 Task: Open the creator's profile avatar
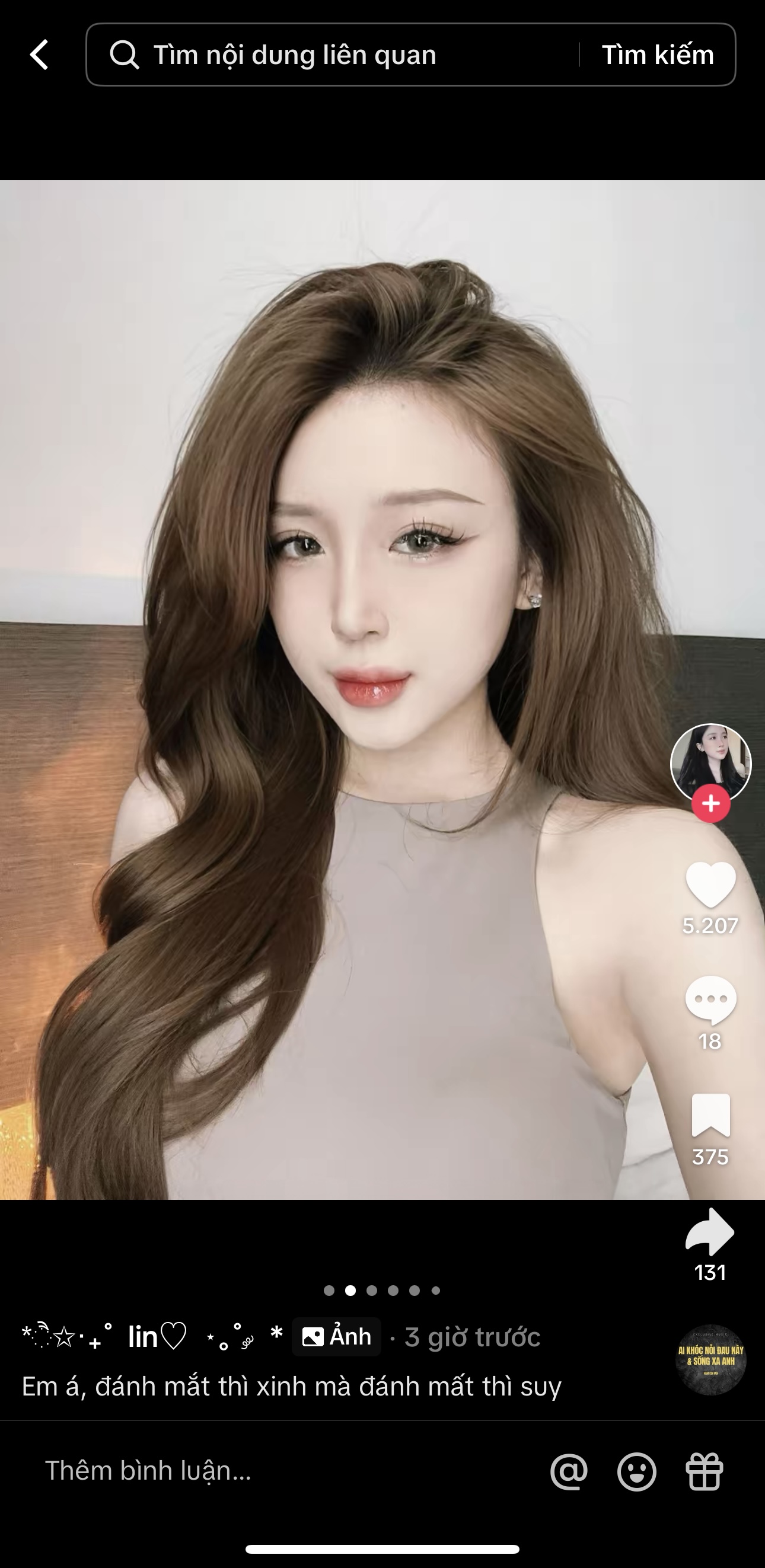tap(710, 763)
